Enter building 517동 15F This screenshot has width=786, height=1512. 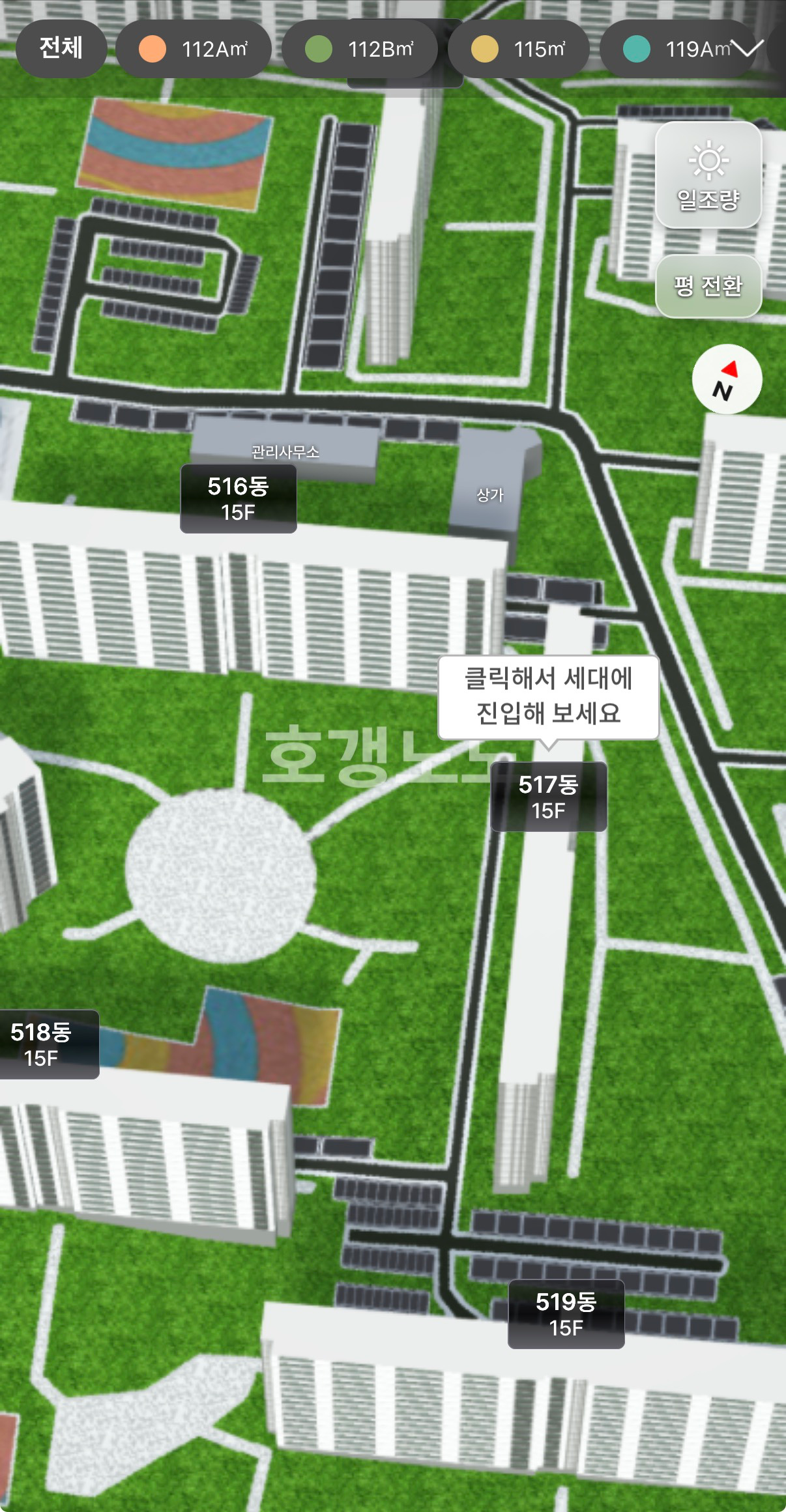tap(549, 797)
